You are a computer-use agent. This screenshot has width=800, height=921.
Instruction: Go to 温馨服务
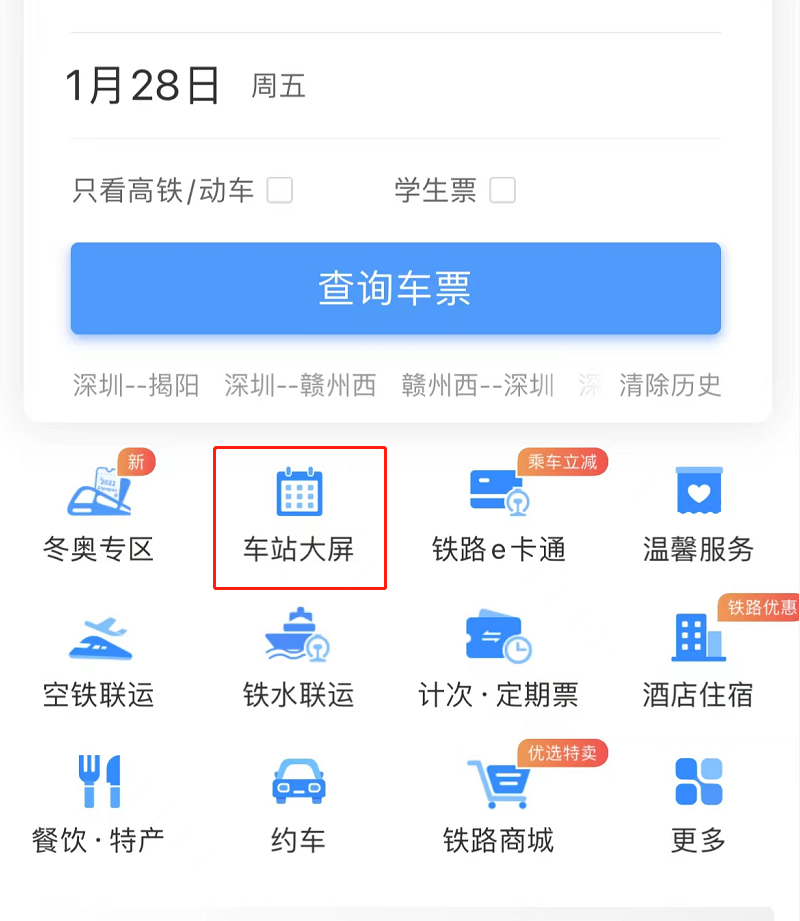[698, 510]
